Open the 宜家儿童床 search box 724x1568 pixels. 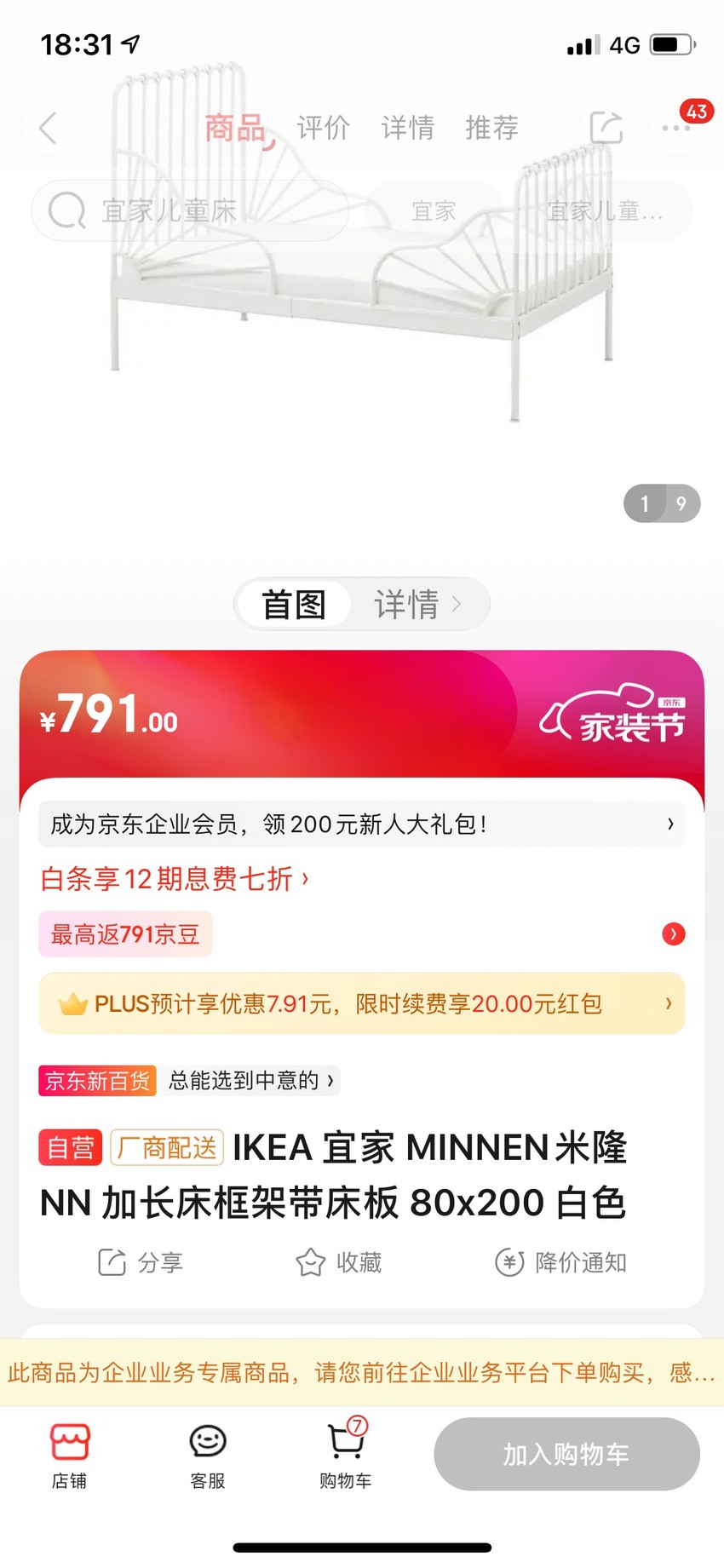pyautogui.click(x=190, y=210)
